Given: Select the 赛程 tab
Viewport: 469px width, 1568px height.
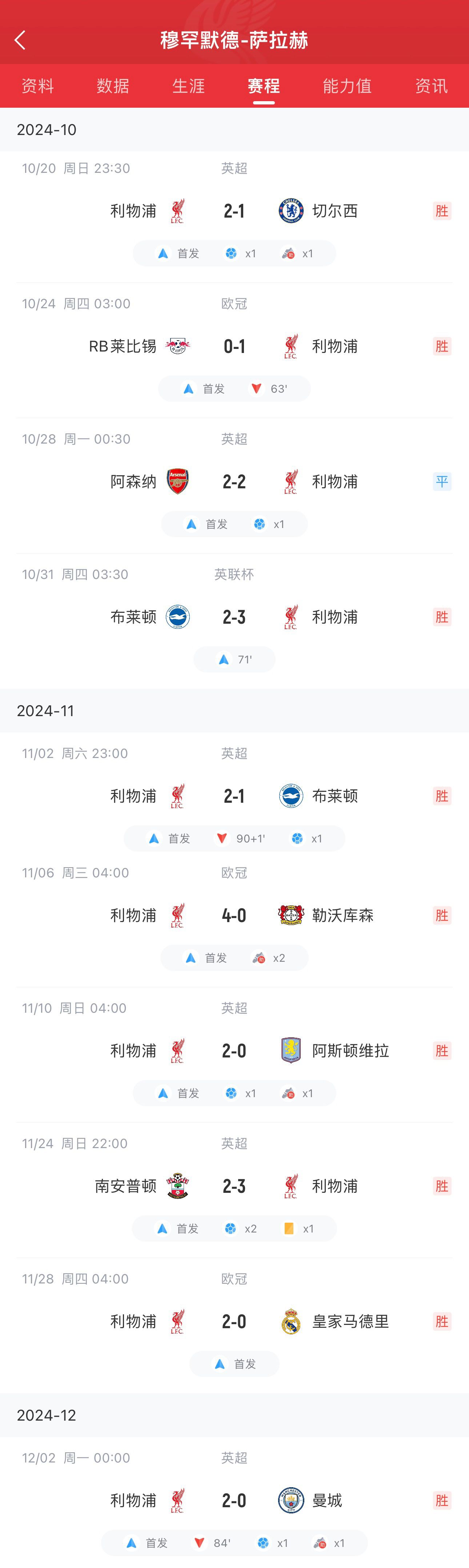Looking at the screenshot, I should 263,86.
